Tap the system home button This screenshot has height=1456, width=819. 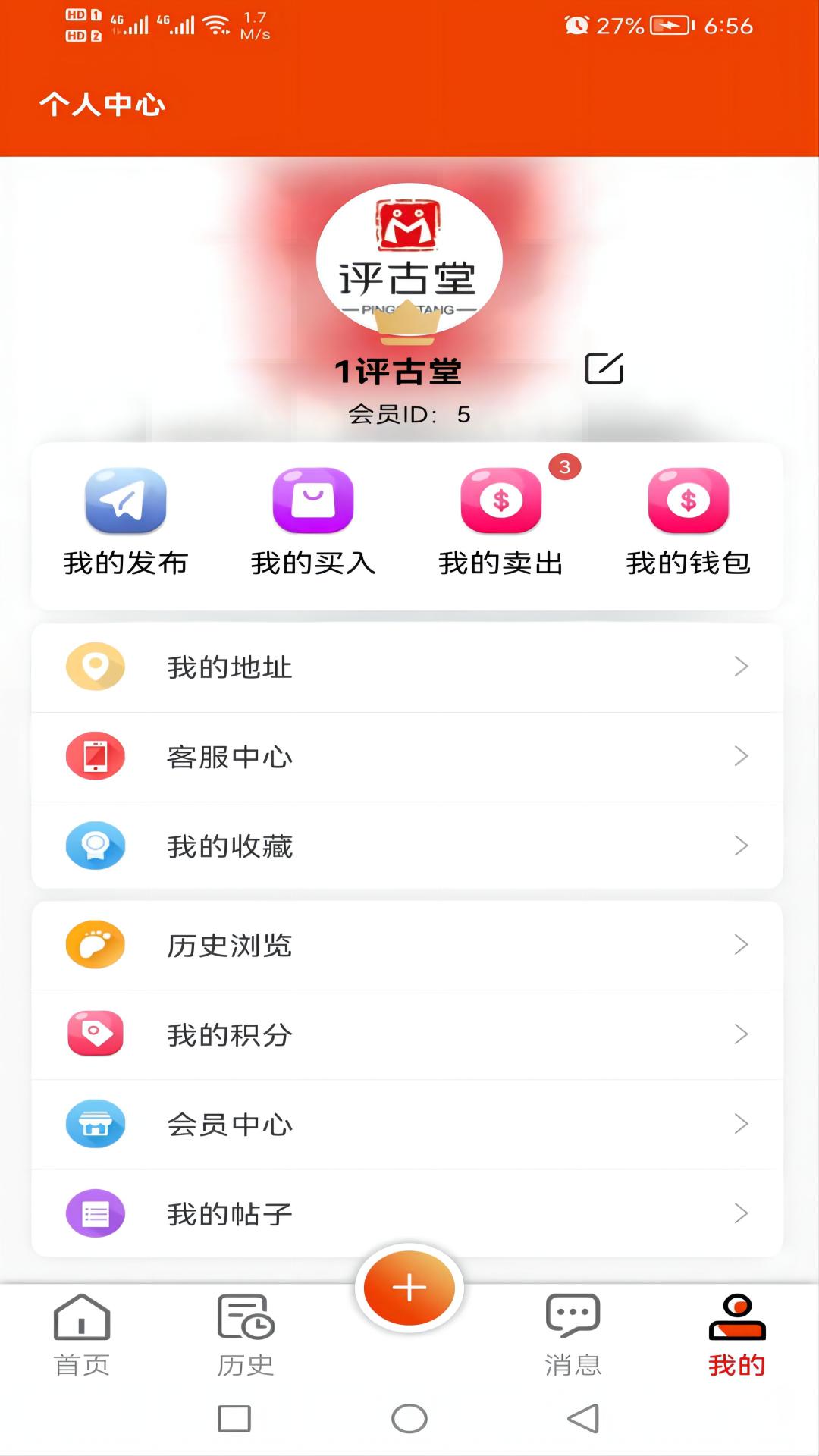[x=409, y=1419]
